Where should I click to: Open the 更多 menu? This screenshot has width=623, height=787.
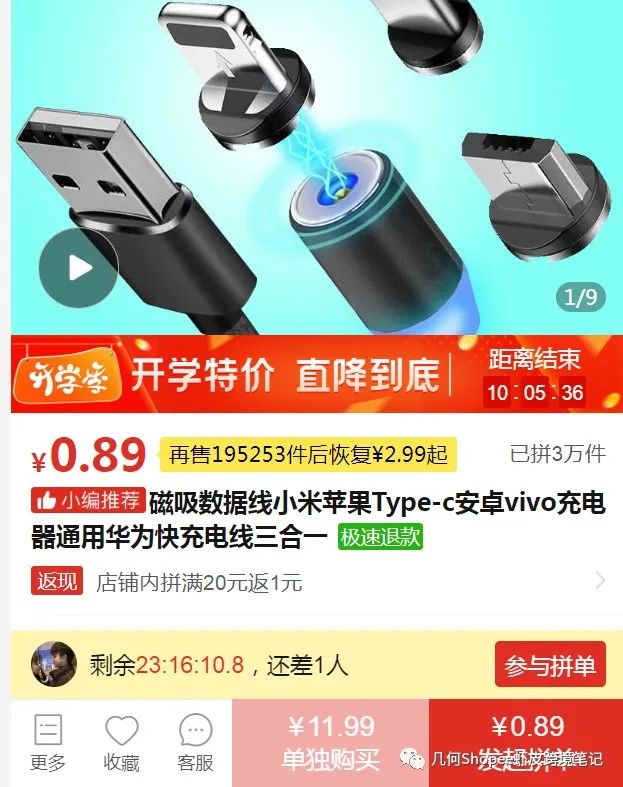coord(47,743)
